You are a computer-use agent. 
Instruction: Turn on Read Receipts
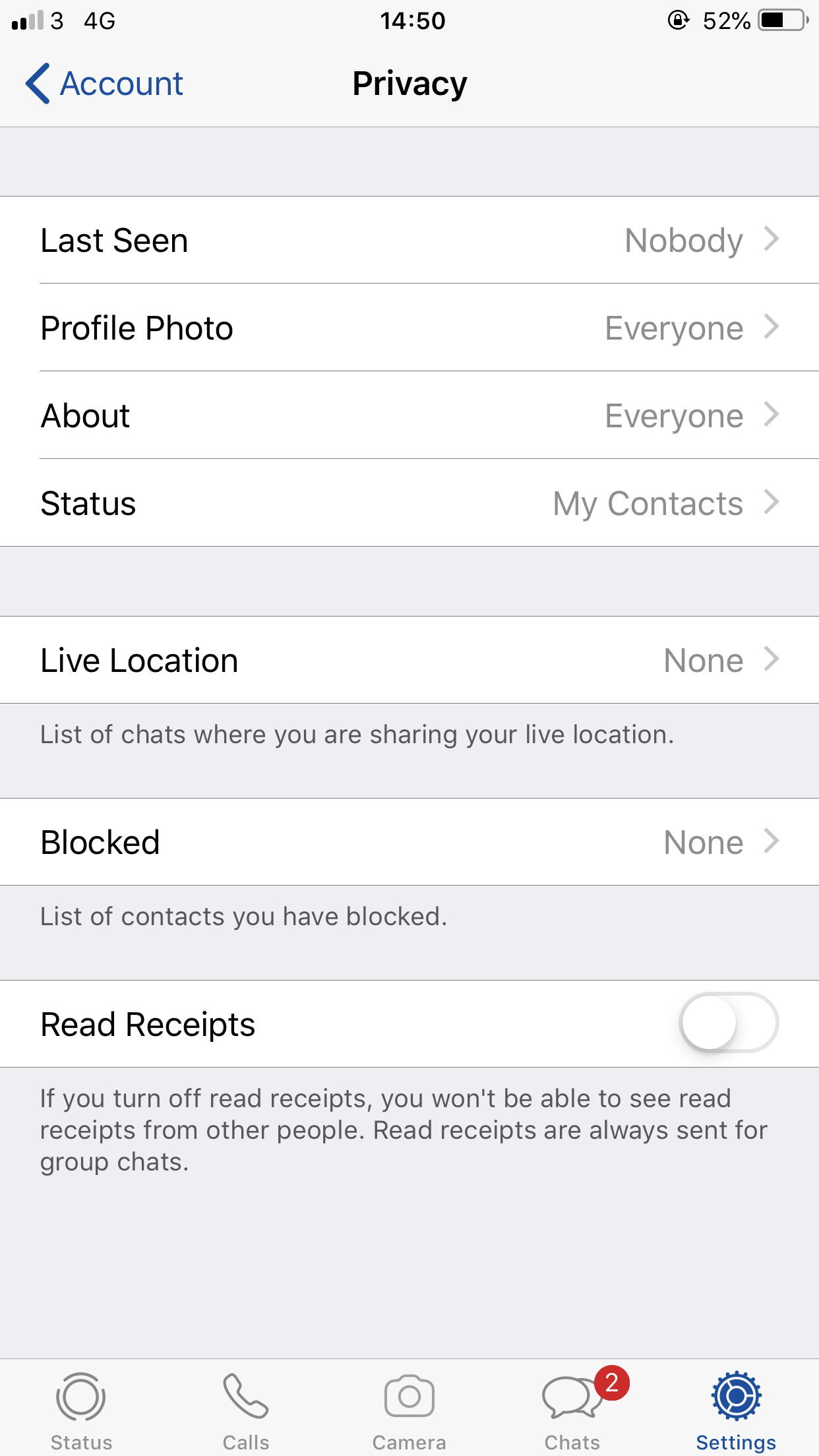(729, 1023)
